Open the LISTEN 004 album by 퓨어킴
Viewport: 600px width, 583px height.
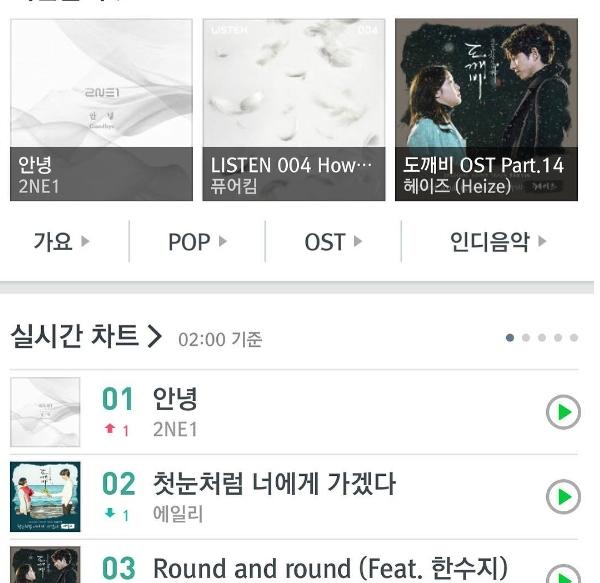pyautogui.click(x=293, y=109)
